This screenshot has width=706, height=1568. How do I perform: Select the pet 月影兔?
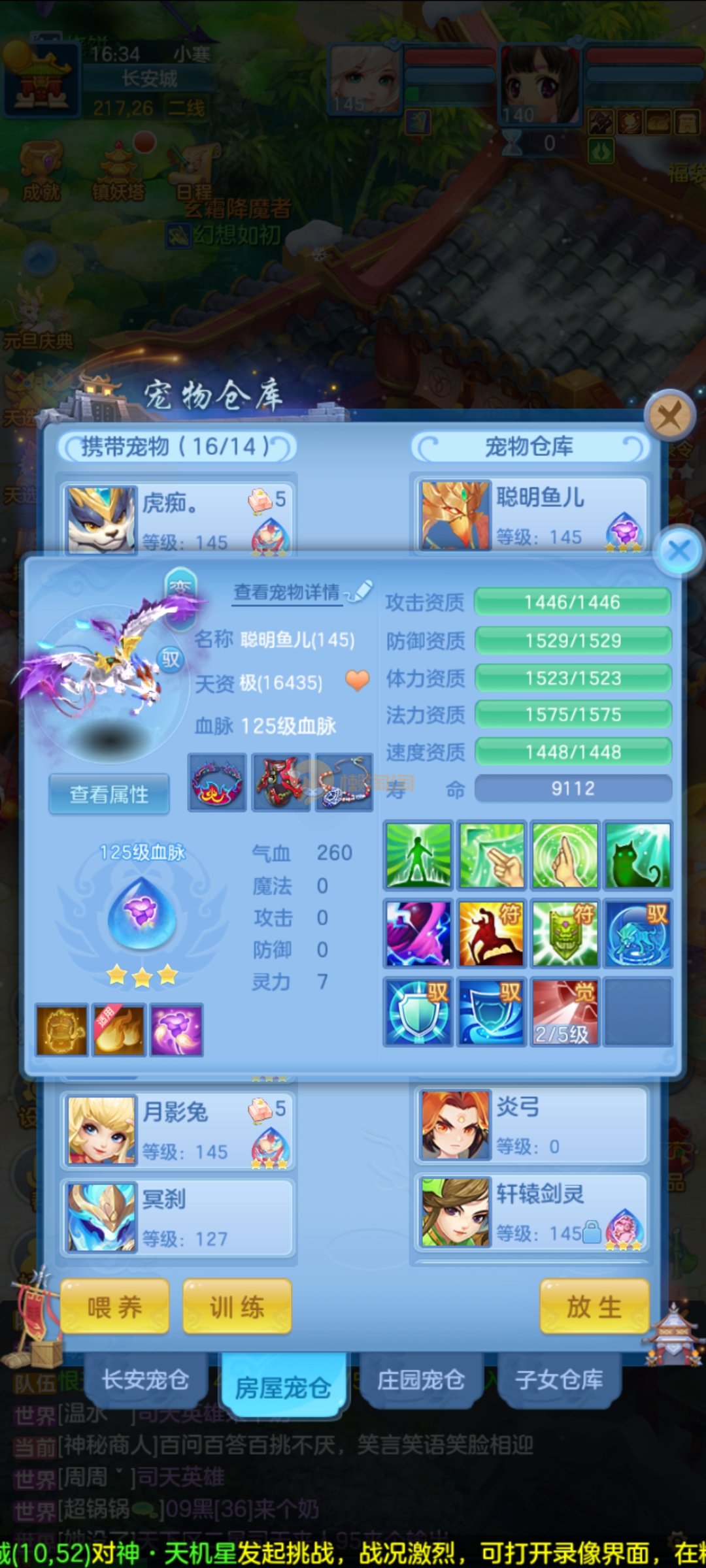[177, 1130]
